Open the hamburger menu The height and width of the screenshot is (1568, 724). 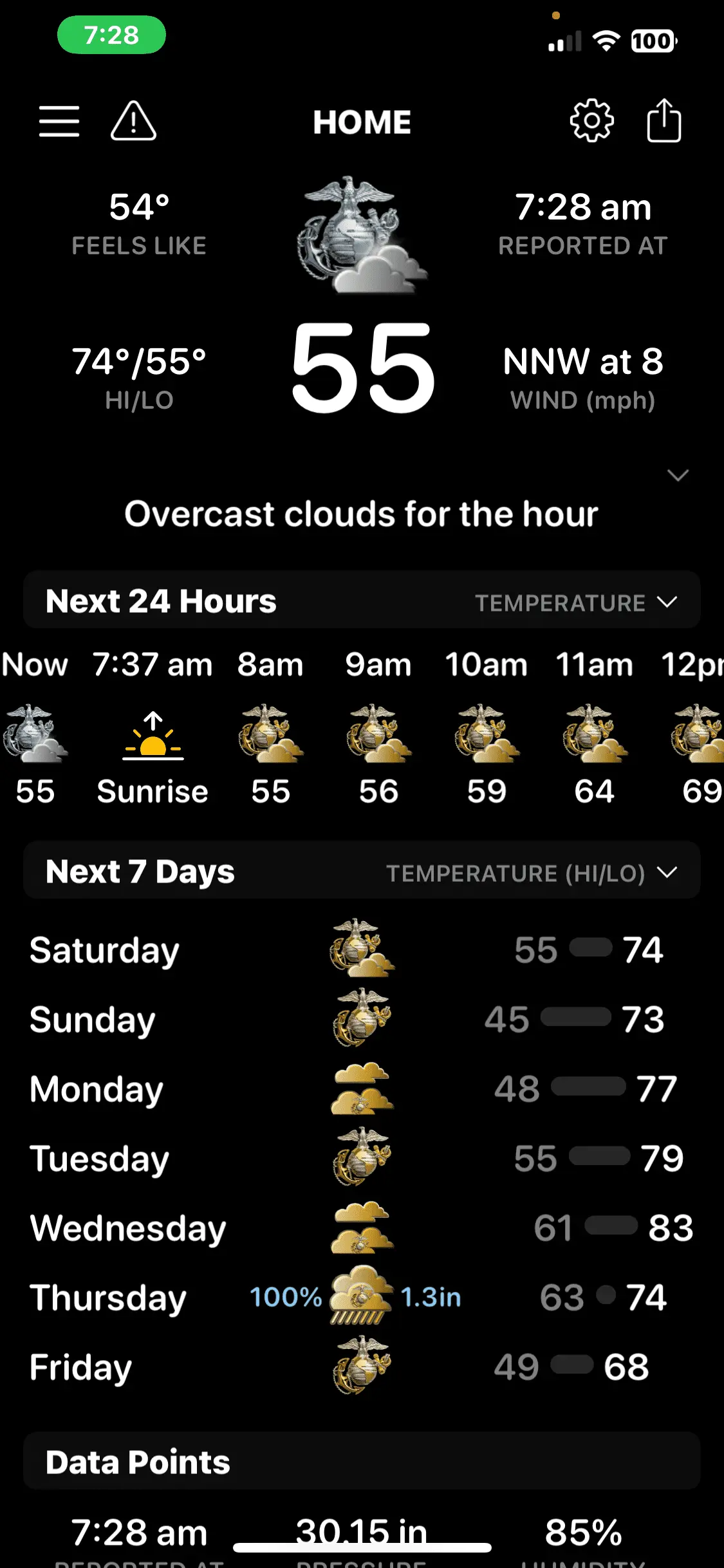pyautogui.click(x=59, y=122)
